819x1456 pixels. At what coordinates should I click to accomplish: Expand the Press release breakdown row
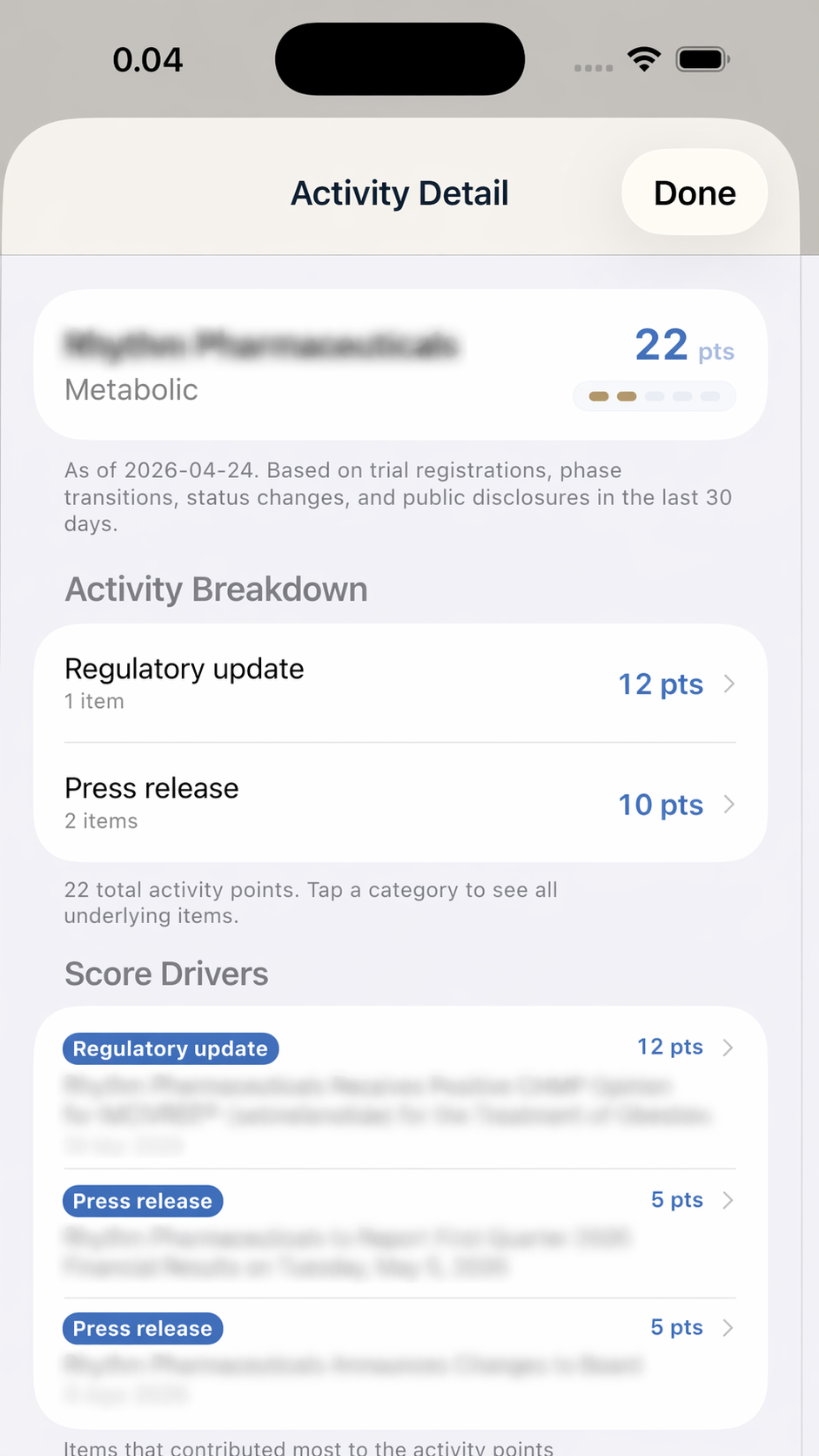pos(399,803)
